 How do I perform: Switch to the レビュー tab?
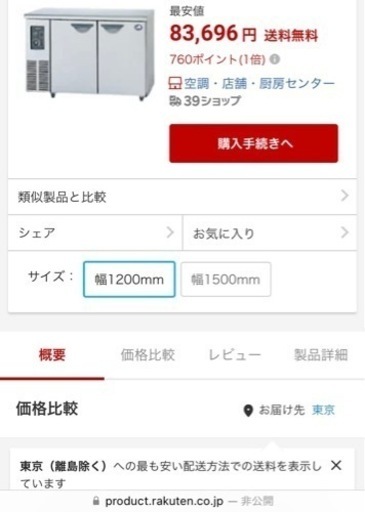(234, 355)
